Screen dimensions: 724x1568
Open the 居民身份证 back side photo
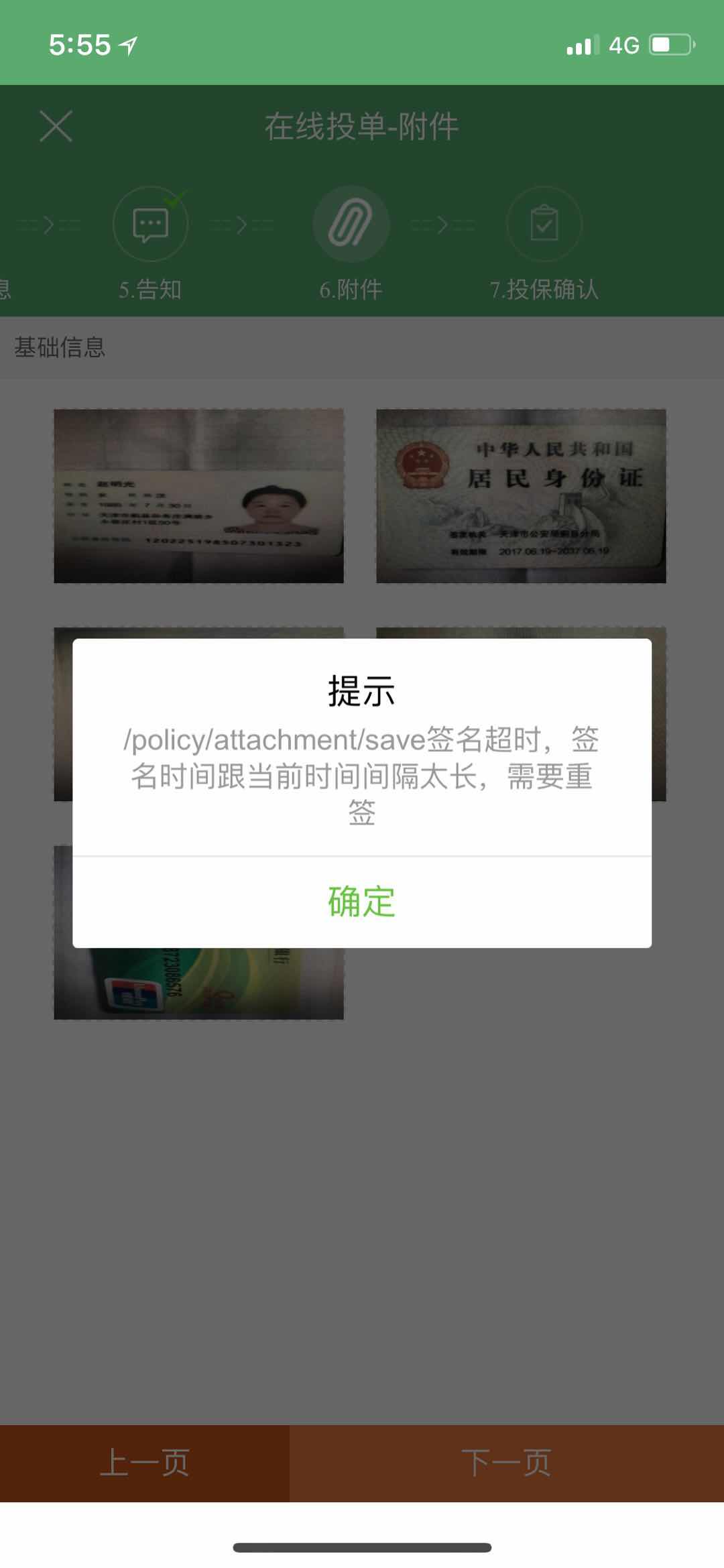(x=521, y=495)
